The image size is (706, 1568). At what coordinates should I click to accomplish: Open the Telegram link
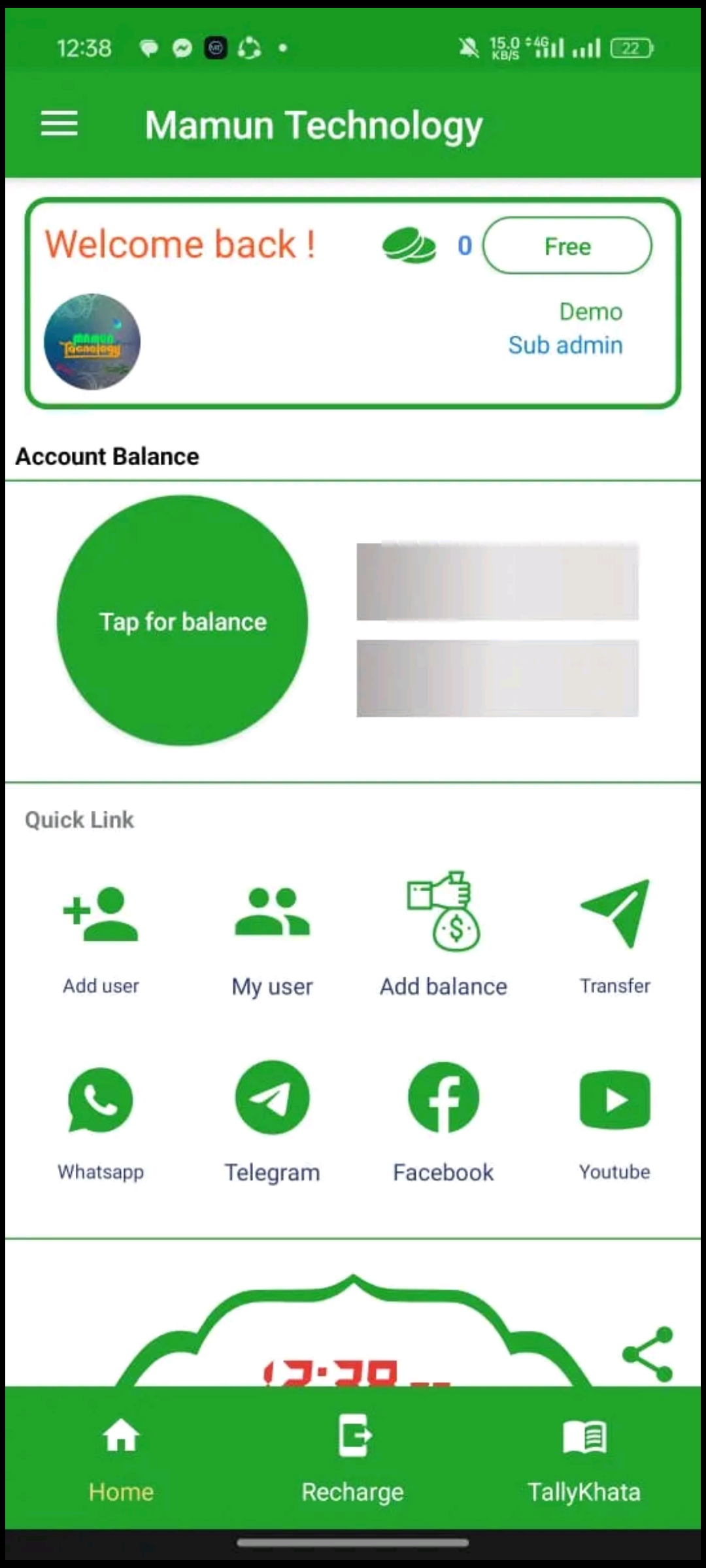point(273,1120)
